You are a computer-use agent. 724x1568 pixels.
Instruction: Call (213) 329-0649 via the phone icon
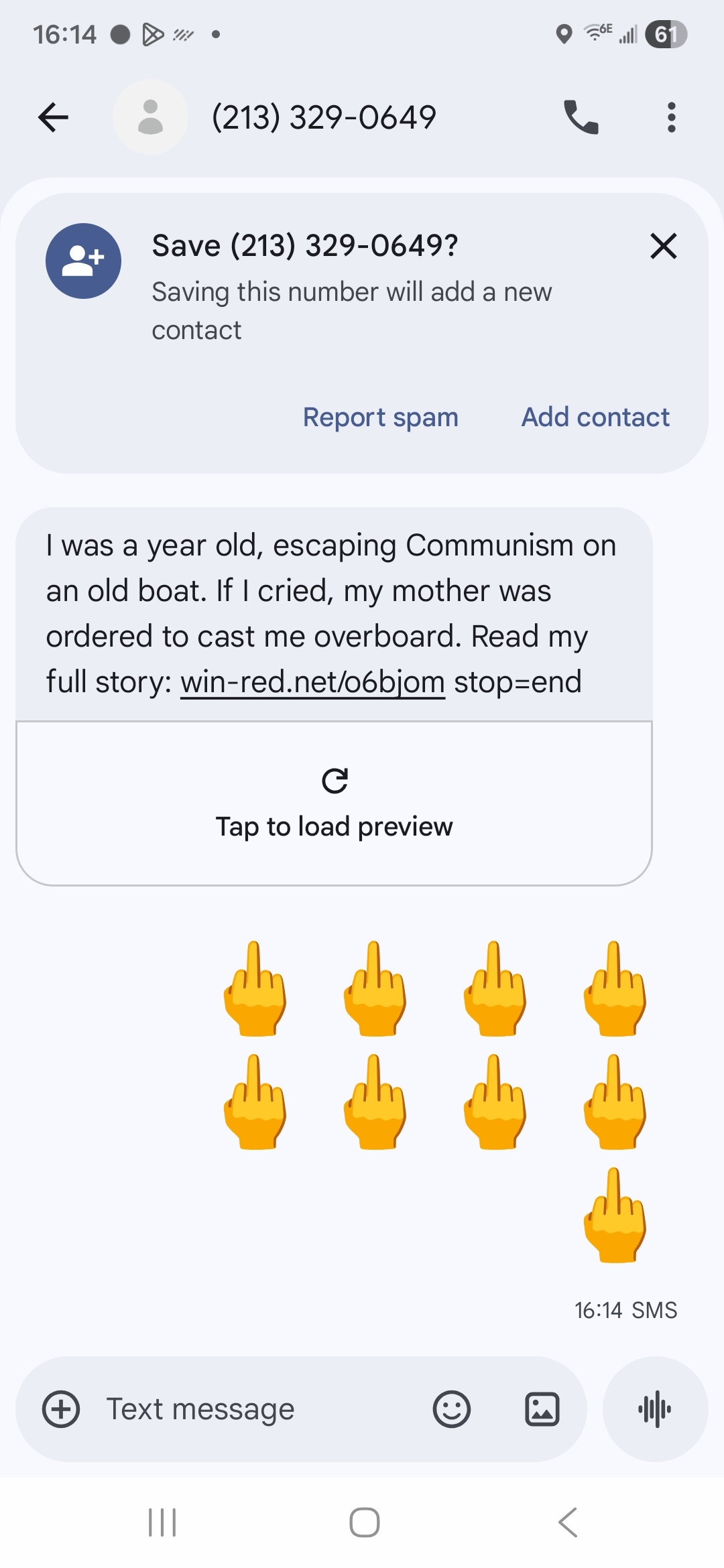581,117
